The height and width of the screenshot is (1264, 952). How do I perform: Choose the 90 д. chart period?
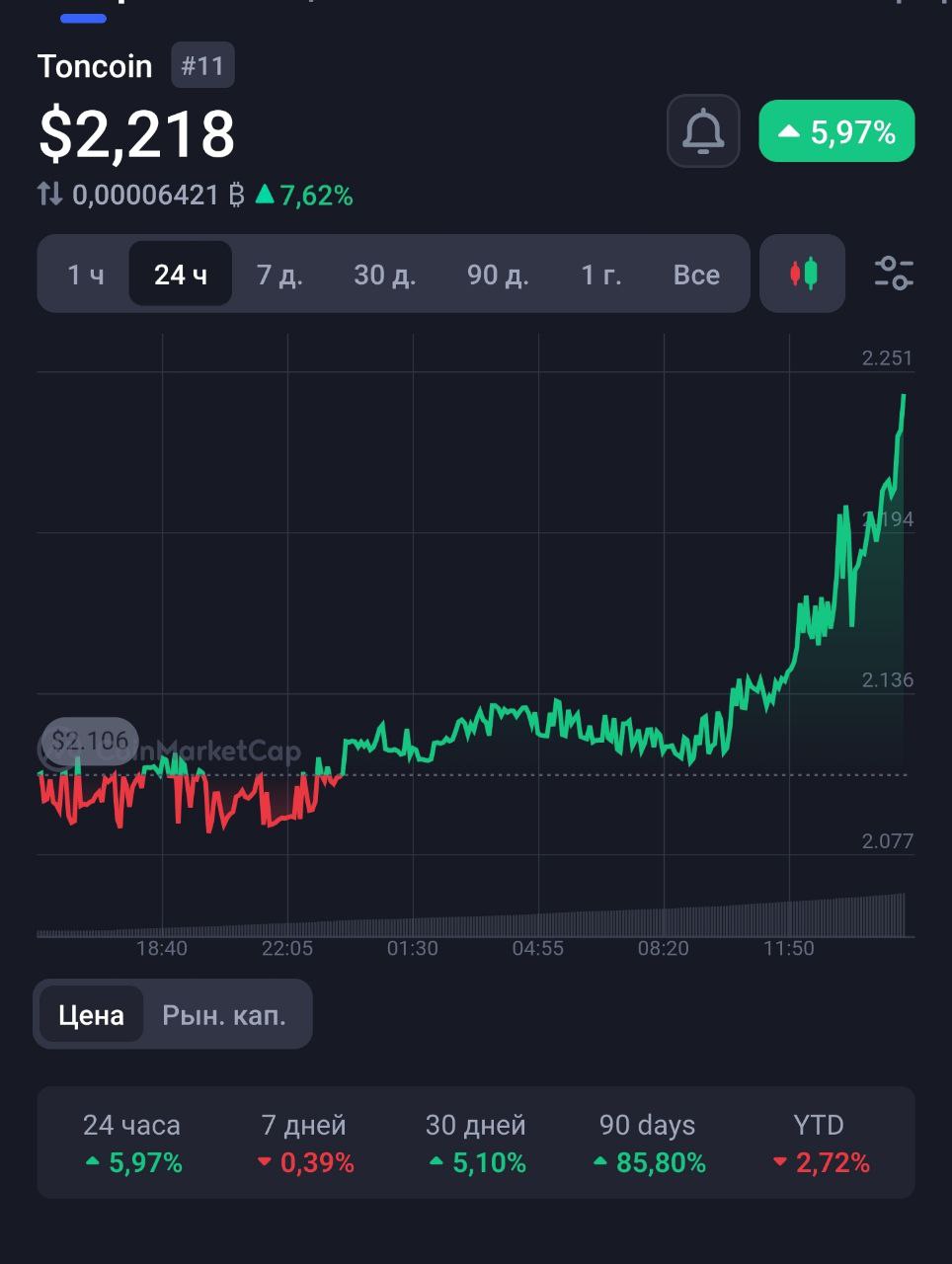(x=498, y=275)
